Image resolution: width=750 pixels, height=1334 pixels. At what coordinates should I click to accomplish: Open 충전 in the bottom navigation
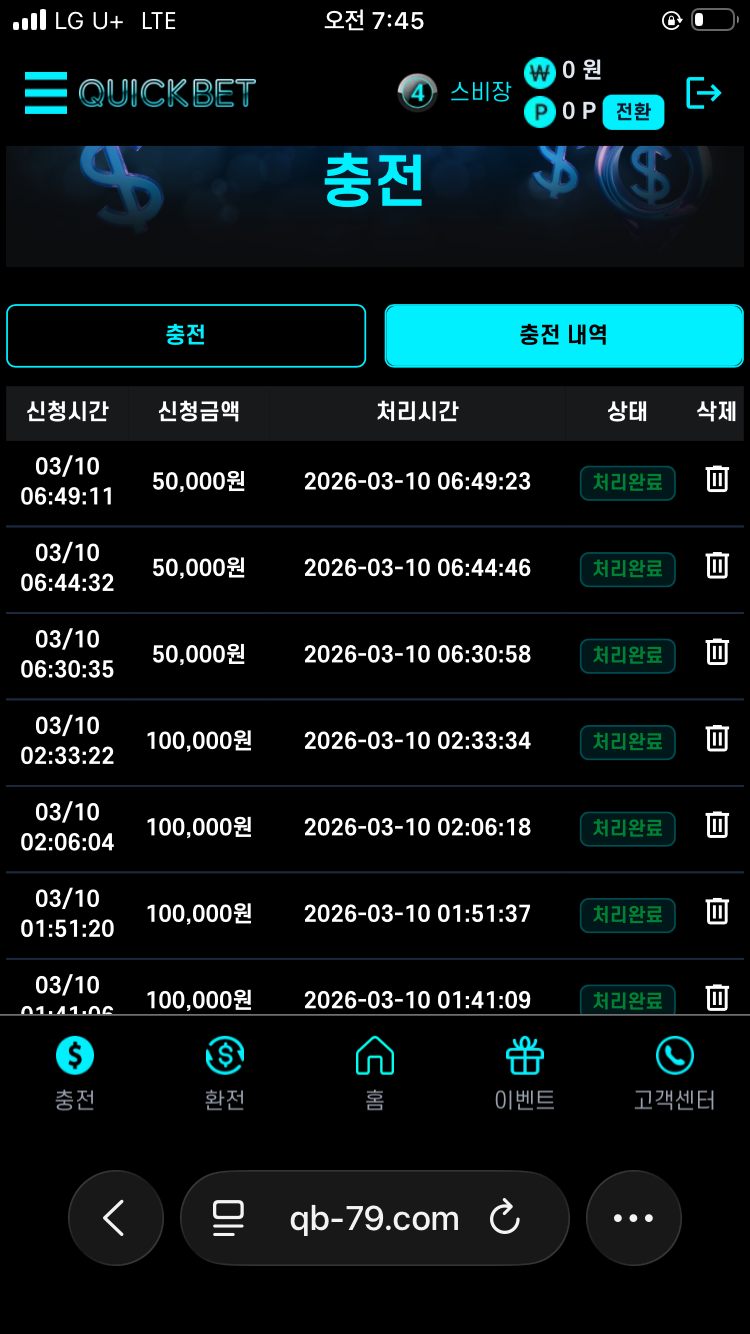pos(75,1074)
